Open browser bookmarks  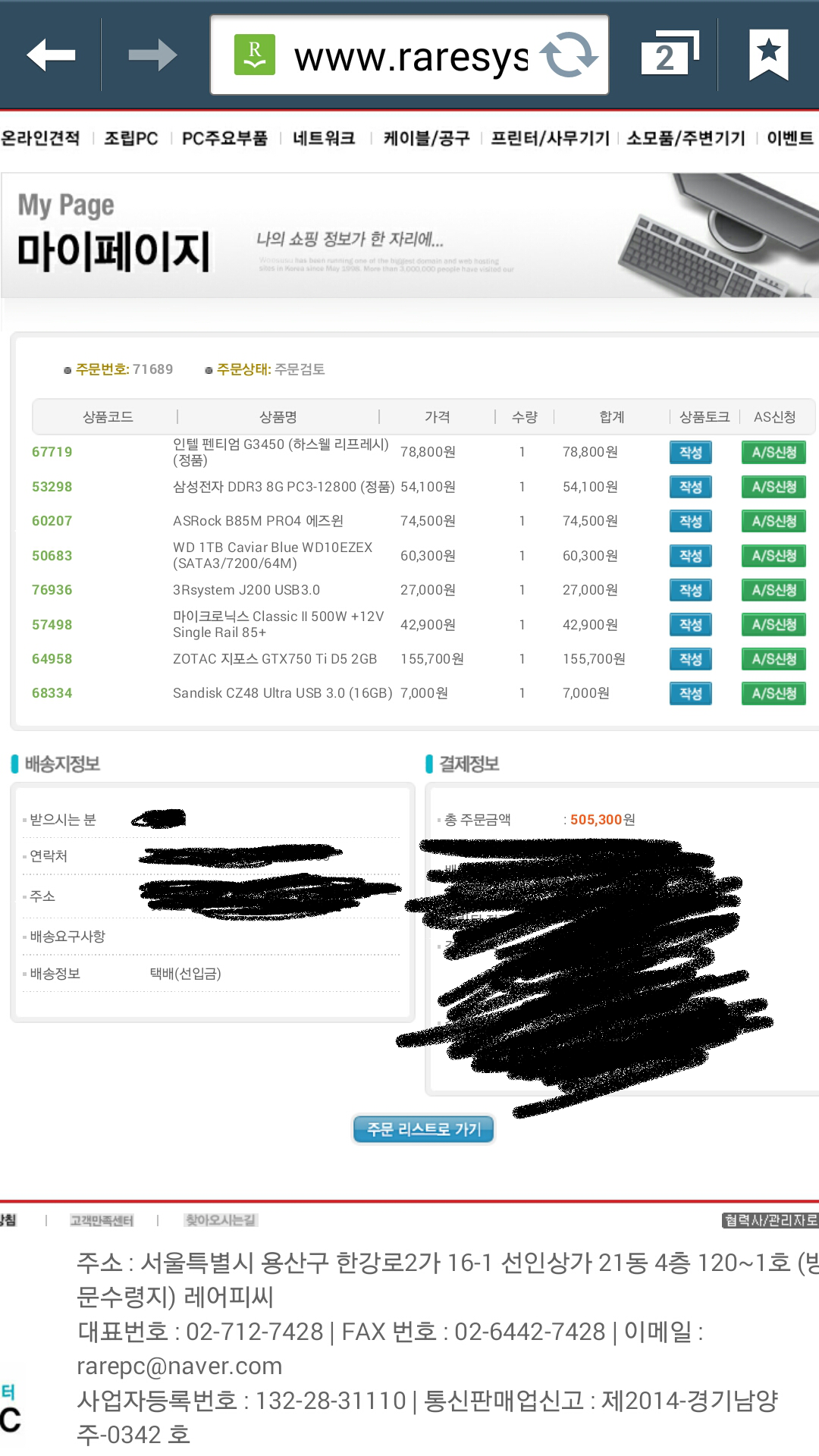point(768,55)
